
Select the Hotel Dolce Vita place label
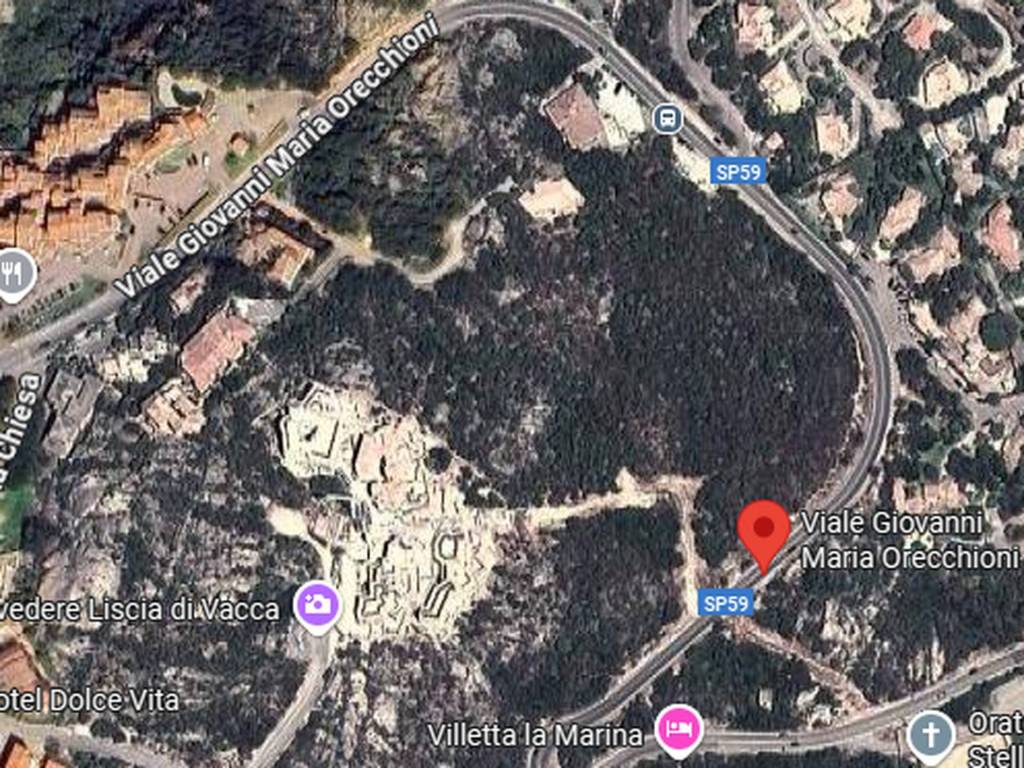click(90, 700)
